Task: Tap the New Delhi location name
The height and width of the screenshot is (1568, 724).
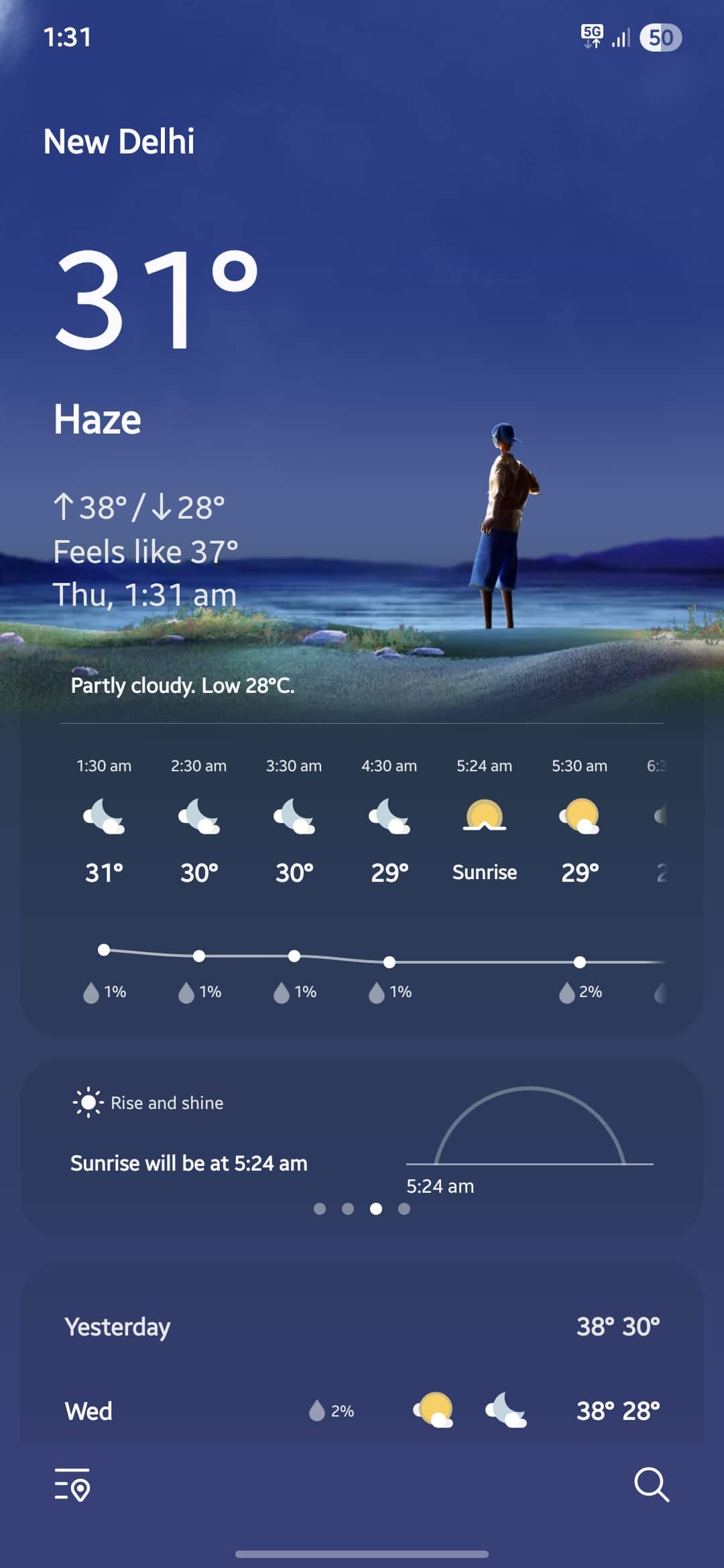Action: pyautogui.click(x=119, y=141)
